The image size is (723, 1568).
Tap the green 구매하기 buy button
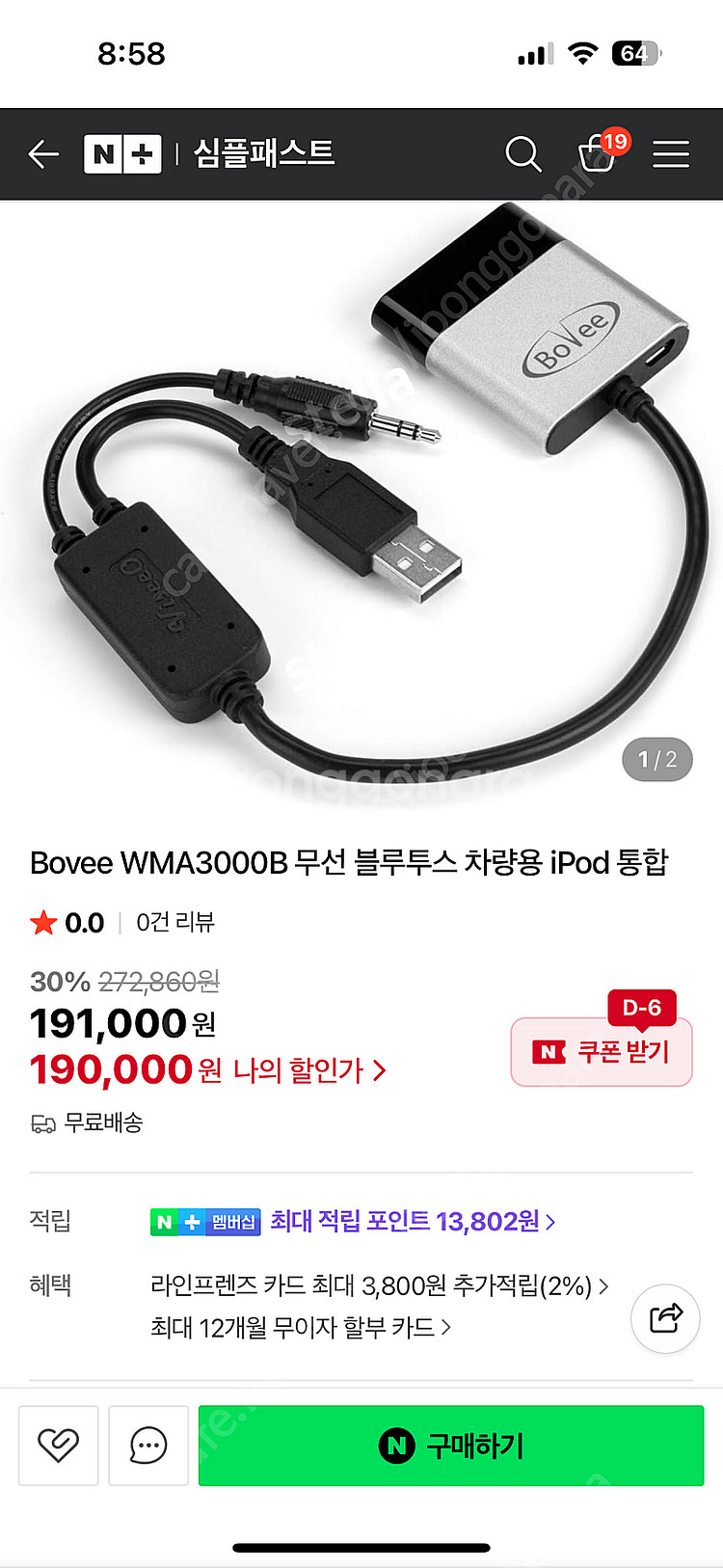451,1445
